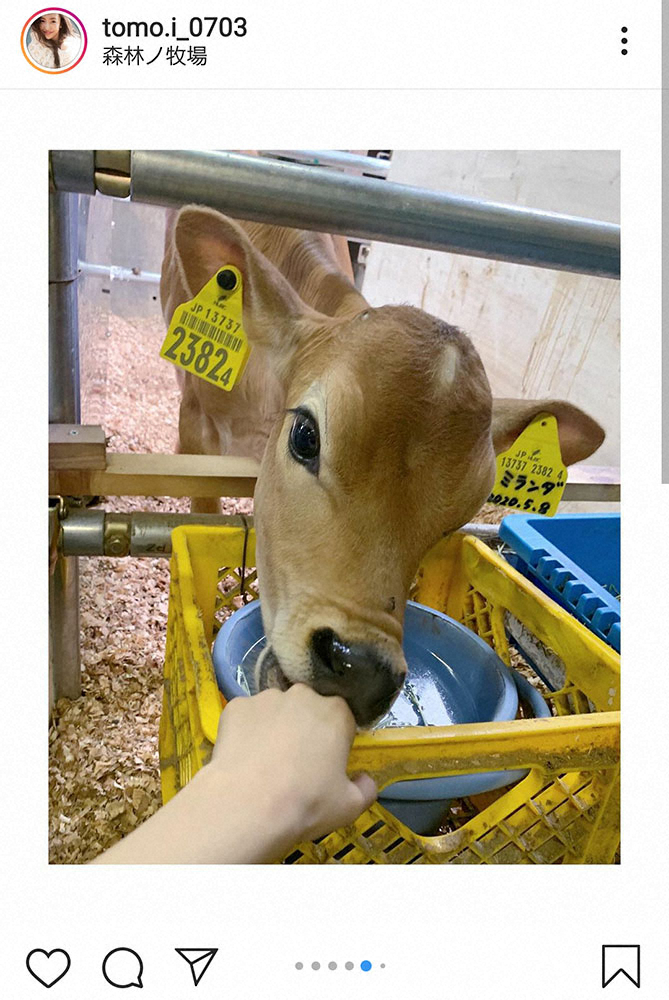Tap the calf photo in the post
Image resolution: width=669 pixels, height=1000 pixels.
point(334,506)
